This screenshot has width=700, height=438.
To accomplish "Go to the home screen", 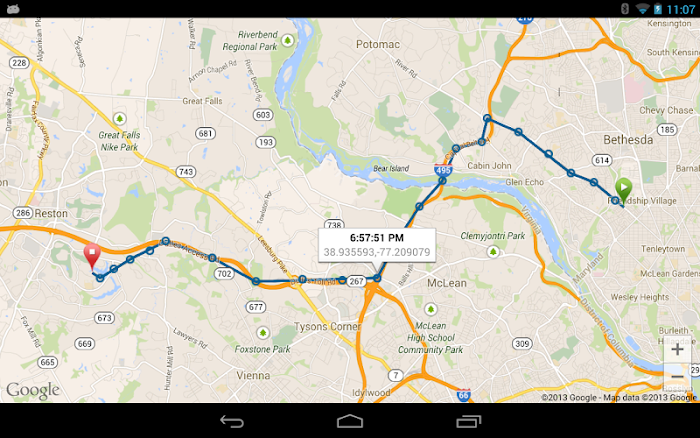I will (350, 421).
